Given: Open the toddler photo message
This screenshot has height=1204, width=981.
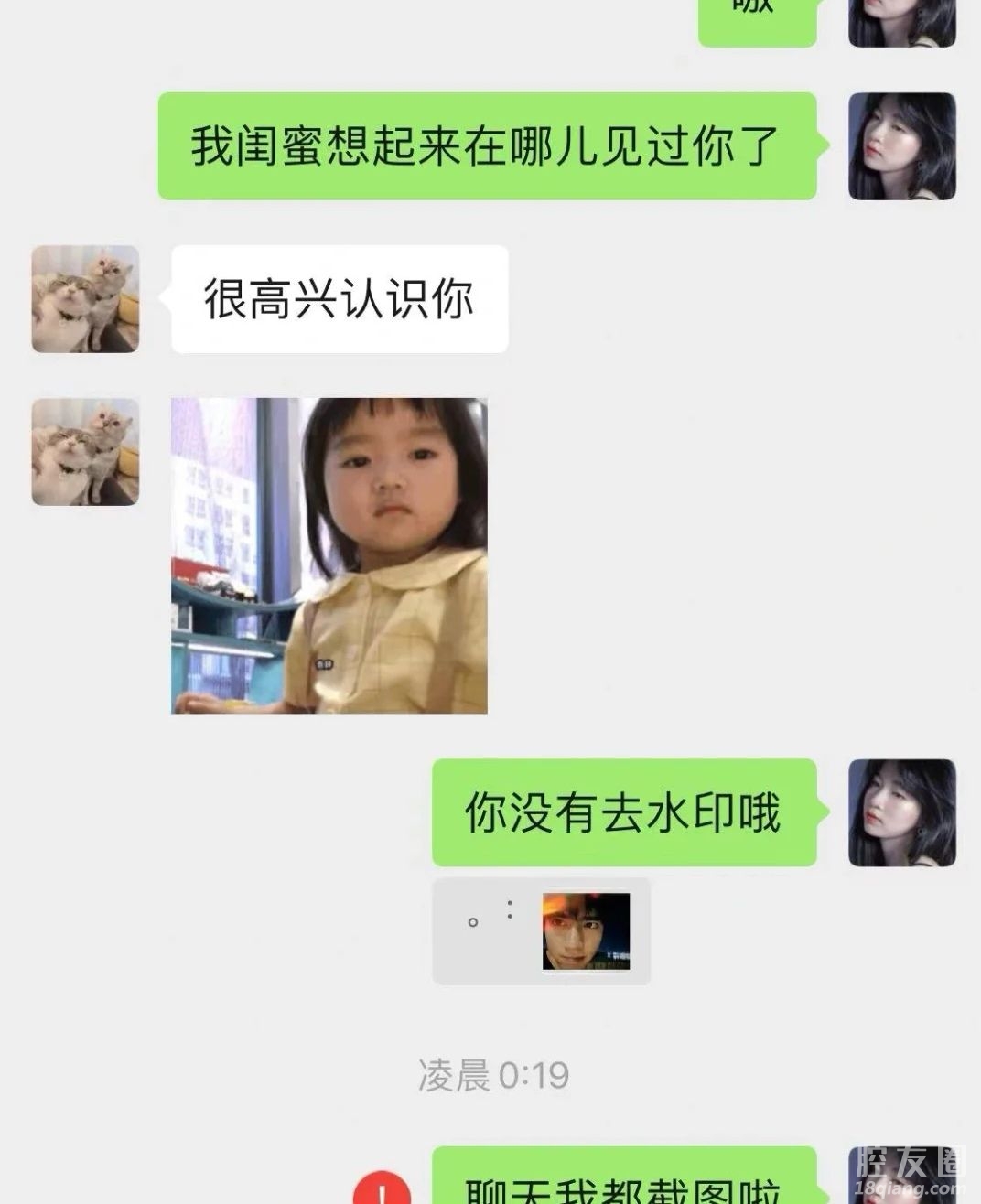Looking at the screenshot, I should point(329,555).
